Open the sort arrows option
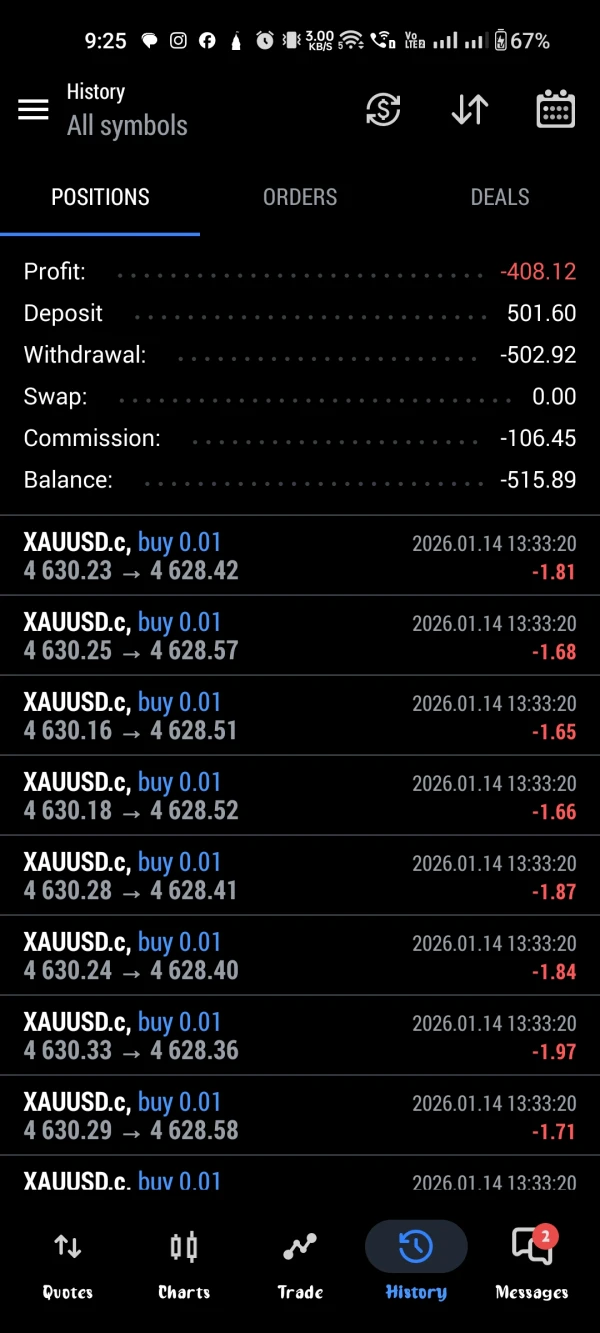The height and width of the screenshot is (1333, 600). 469,110
